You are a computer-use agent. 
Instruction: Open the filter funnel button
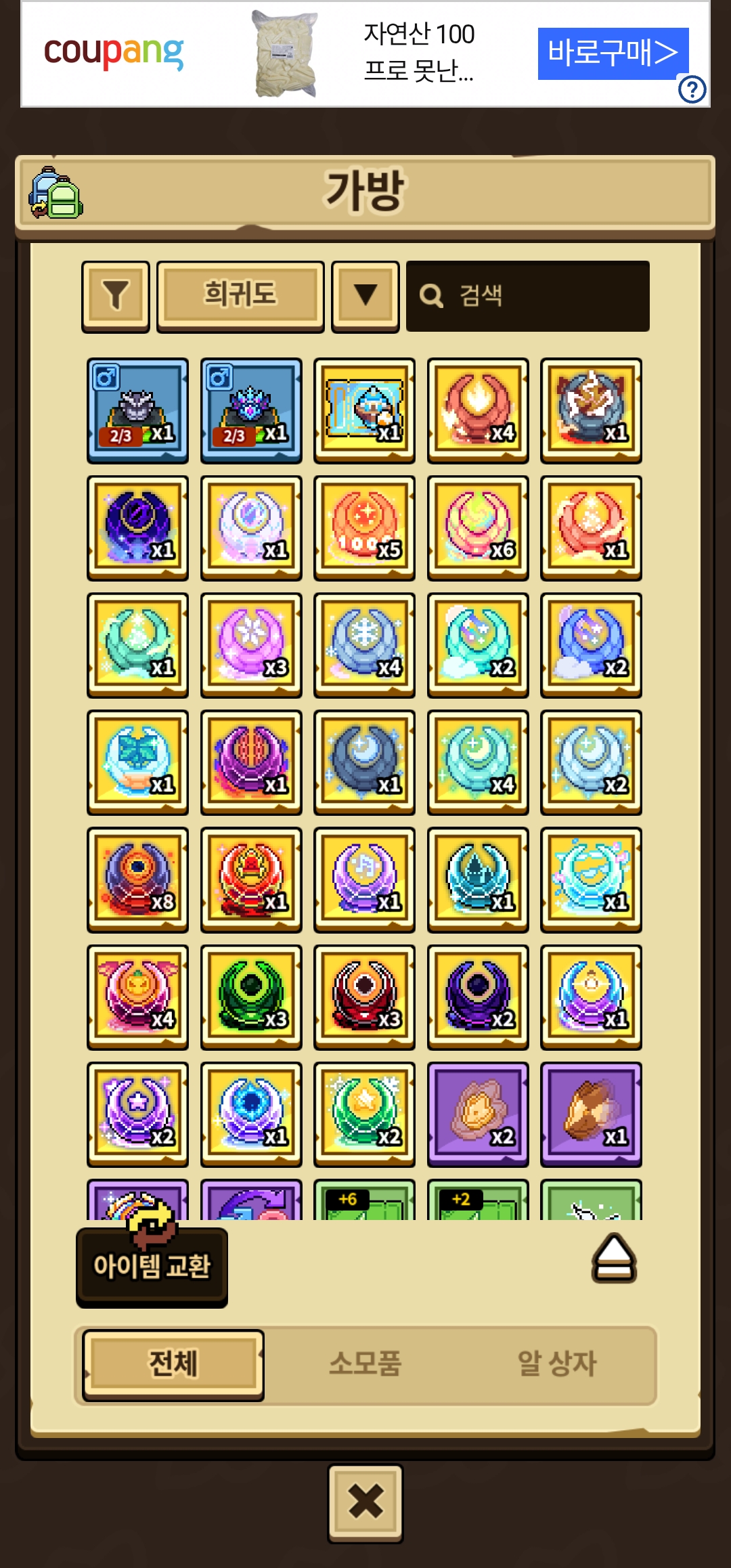116,296
